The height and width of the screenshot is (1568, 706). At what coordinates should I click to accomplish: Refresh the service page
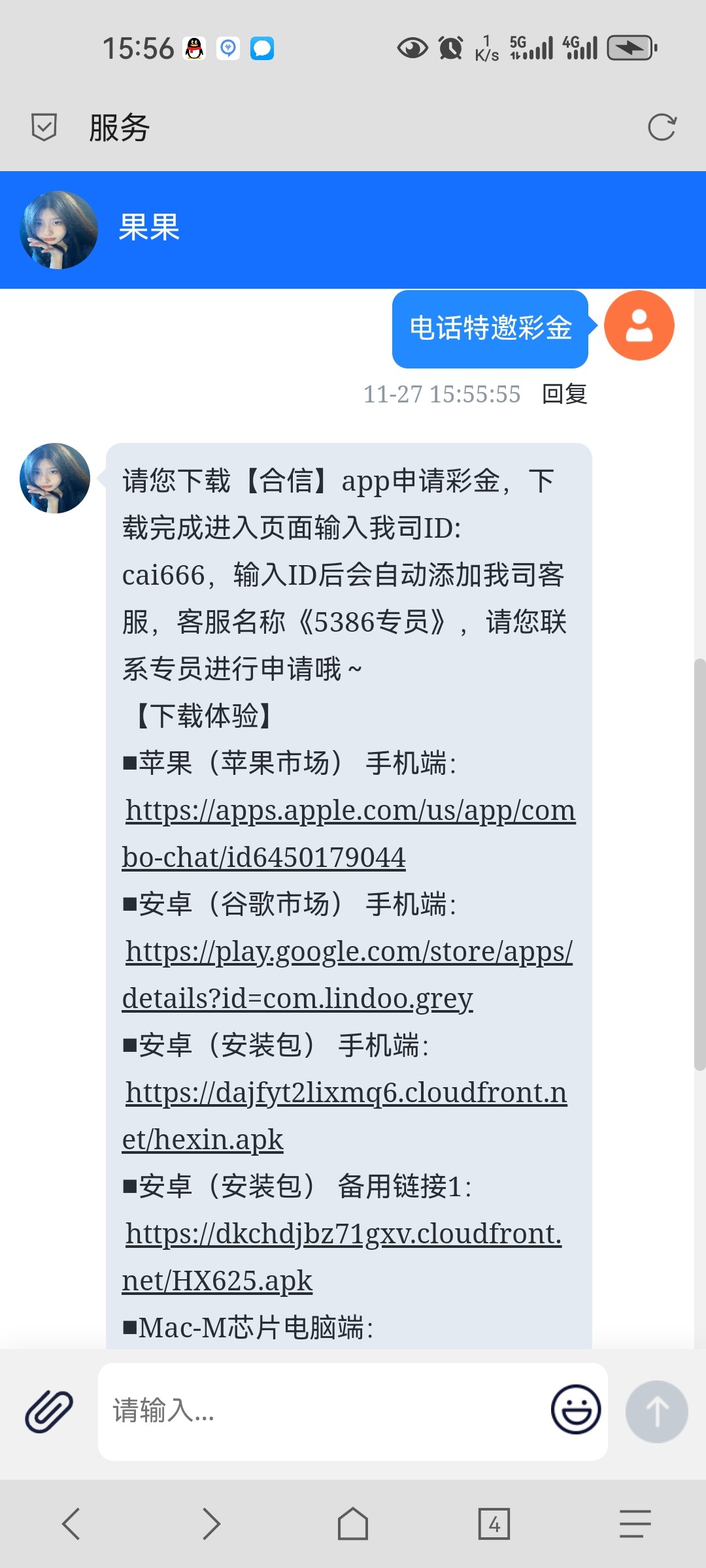(662, 127)
